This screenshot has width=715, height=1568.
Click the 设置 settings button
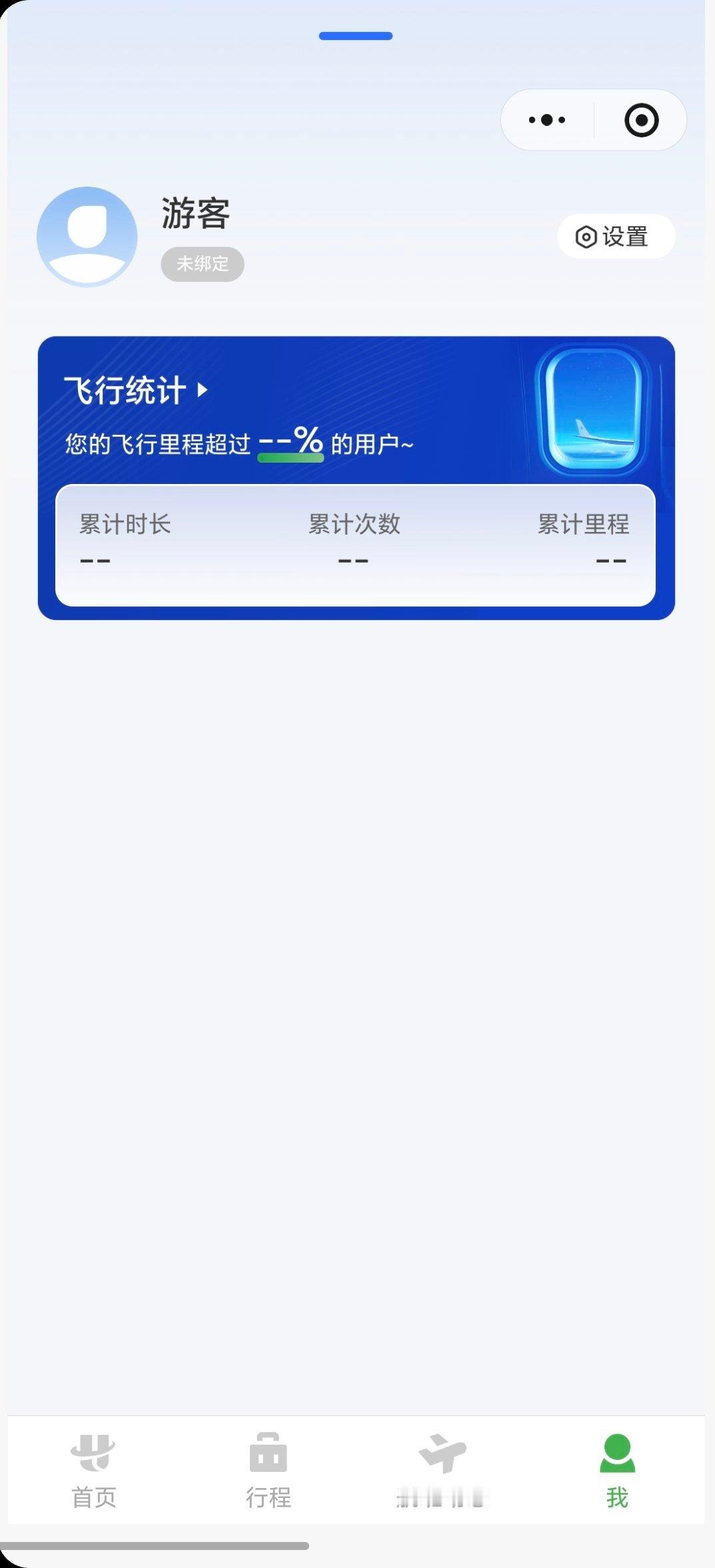(x=616, y=237)
